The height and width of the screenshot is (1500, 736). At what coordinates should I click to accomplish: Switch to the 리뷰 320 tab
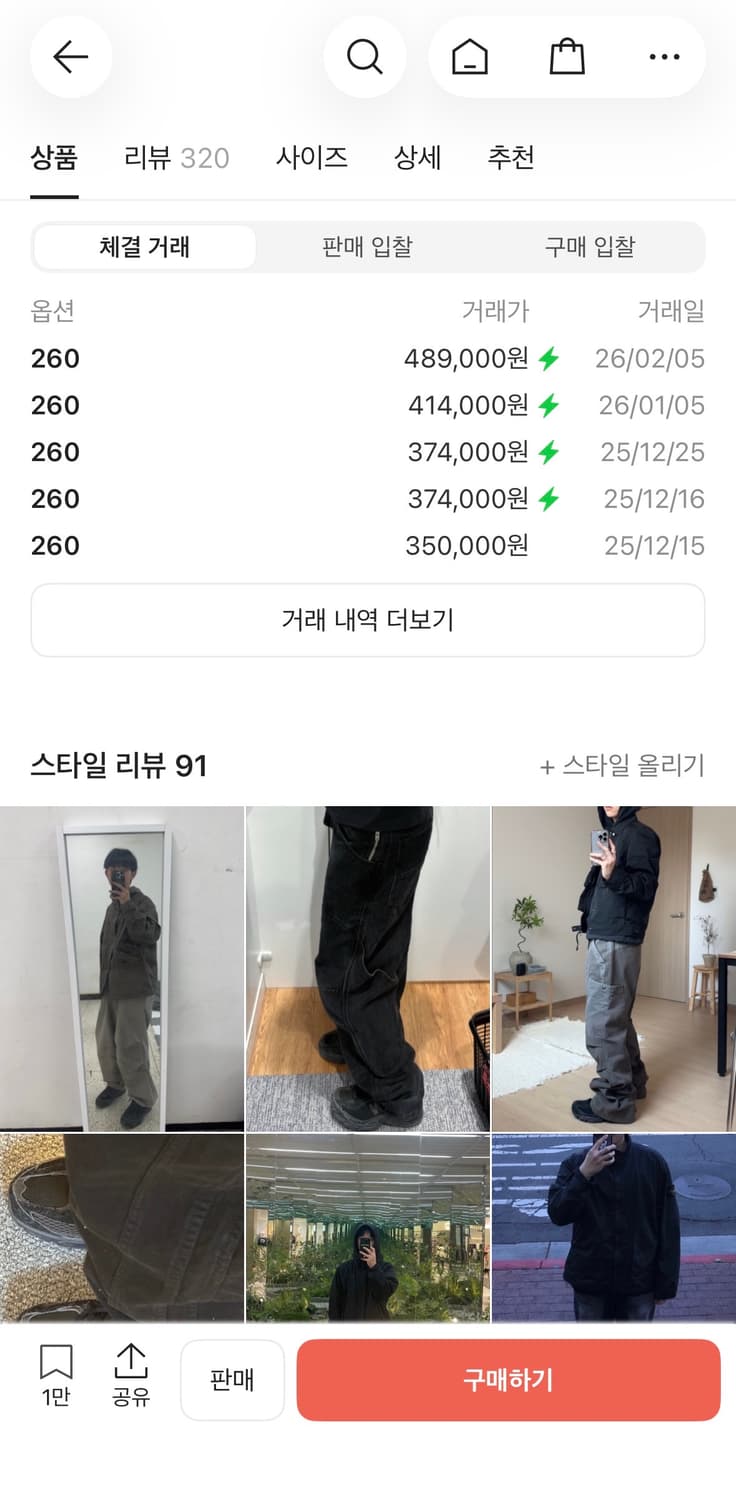point(176,158)
